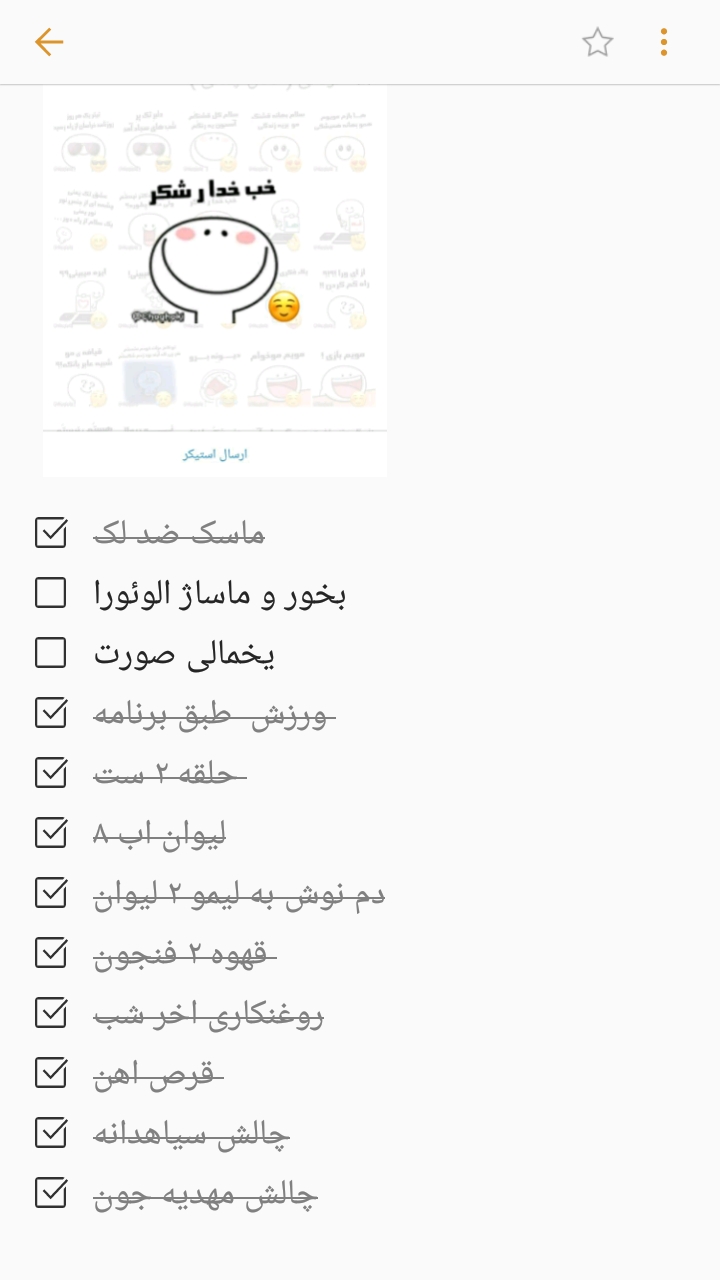The height and width of the screenshot is (1280, 720).
Task: Uncheck the دم نوش به لیمو item
Action: pyautogui.click(x=51, y=893)
